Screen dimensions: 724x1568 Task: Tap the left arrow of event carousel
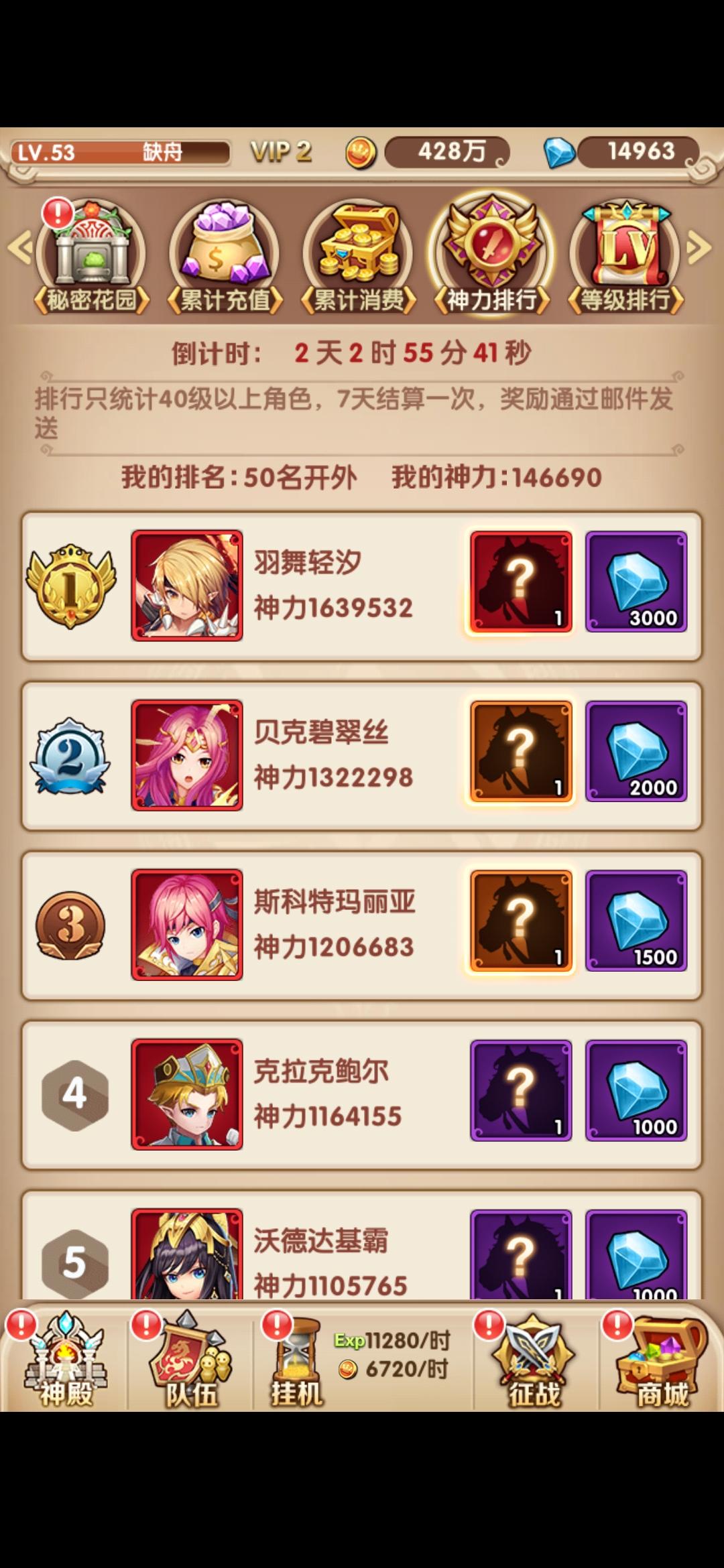click(19, 248)
